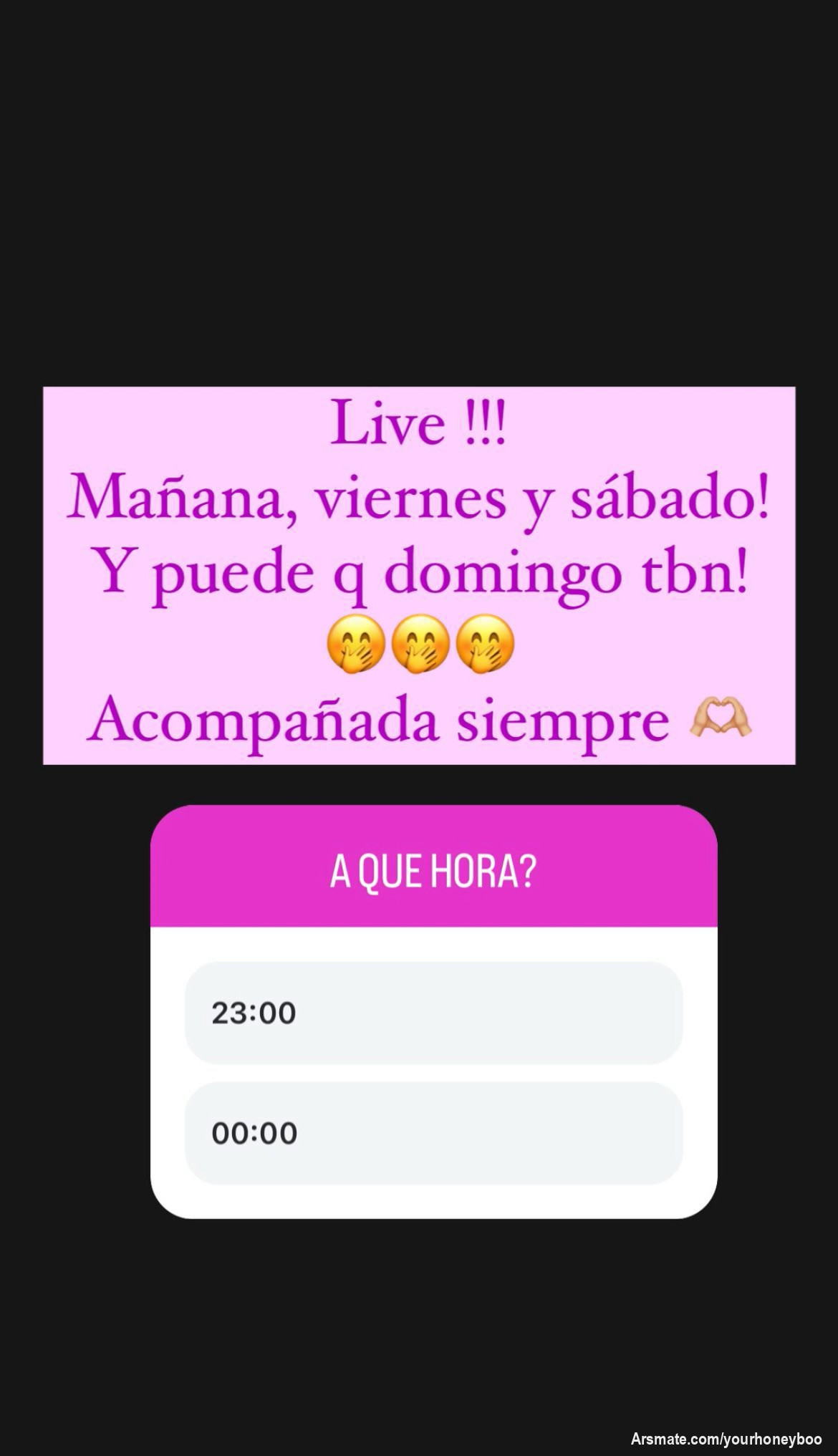The height and width of the screenshot is (1456, 838).
Task: Expand the 'Mañana, viernes y sábado!' line
Action: coord(419,499)
